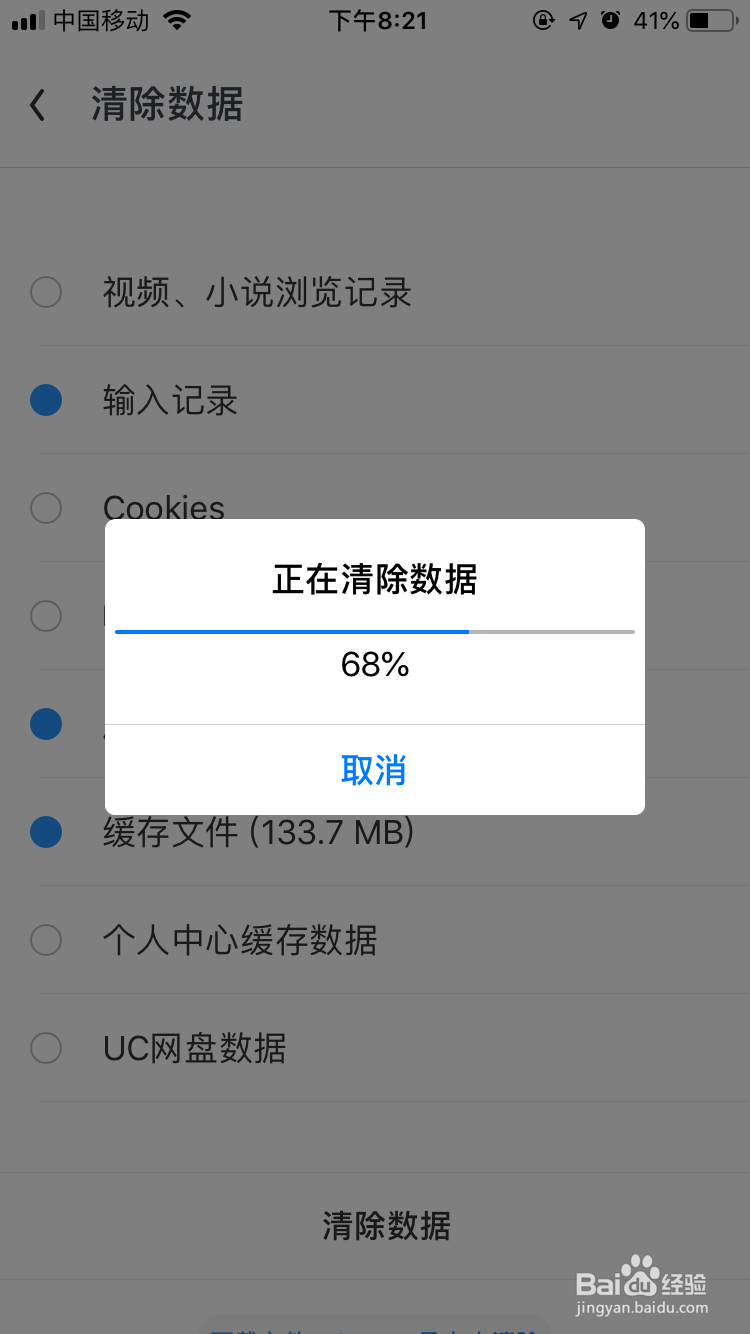Screen dimensions: 750x1334
Task: Tap the 正在清除数据 dialog title
Action: pos(374,579)
